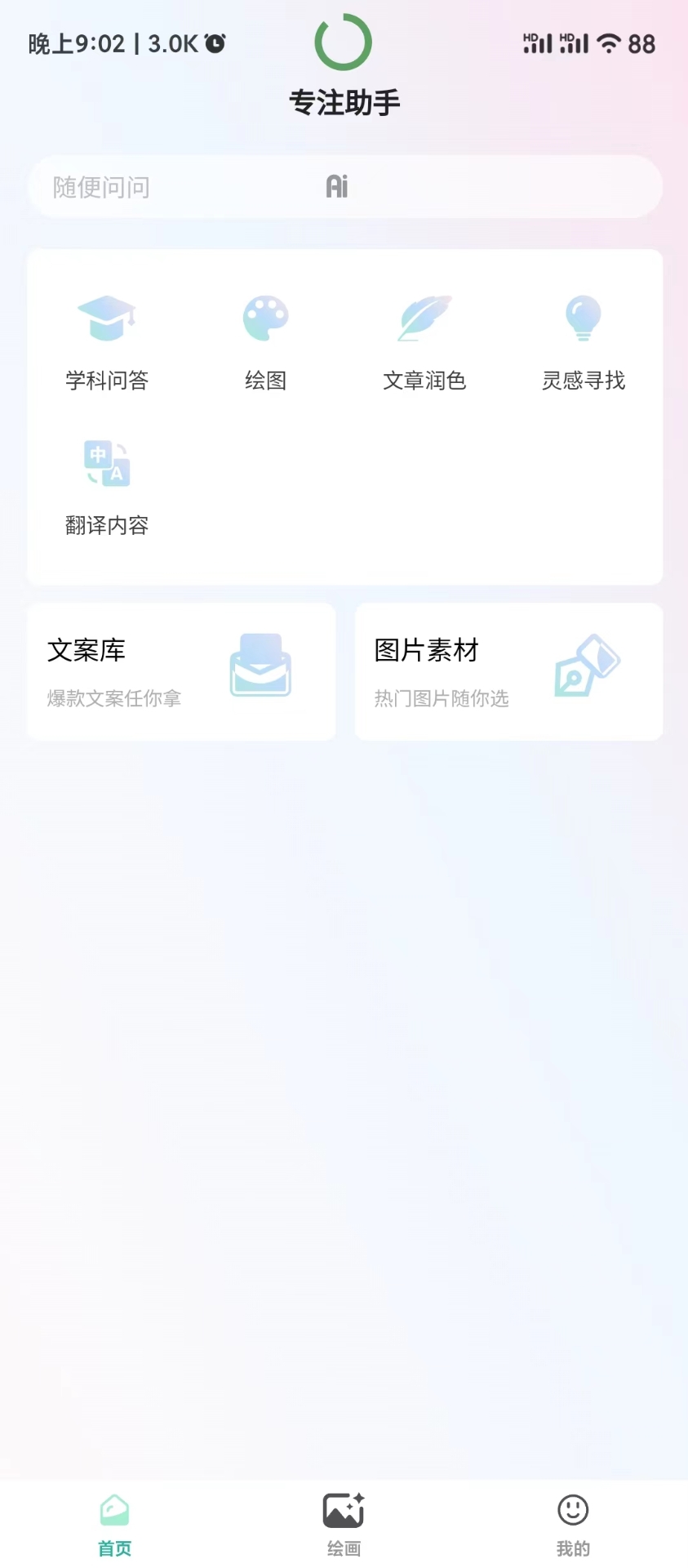Open 灵感寻找 inspiration finder
This screenshot has width=688, height=1568.
pyautogui.click(x=584, y=343)
